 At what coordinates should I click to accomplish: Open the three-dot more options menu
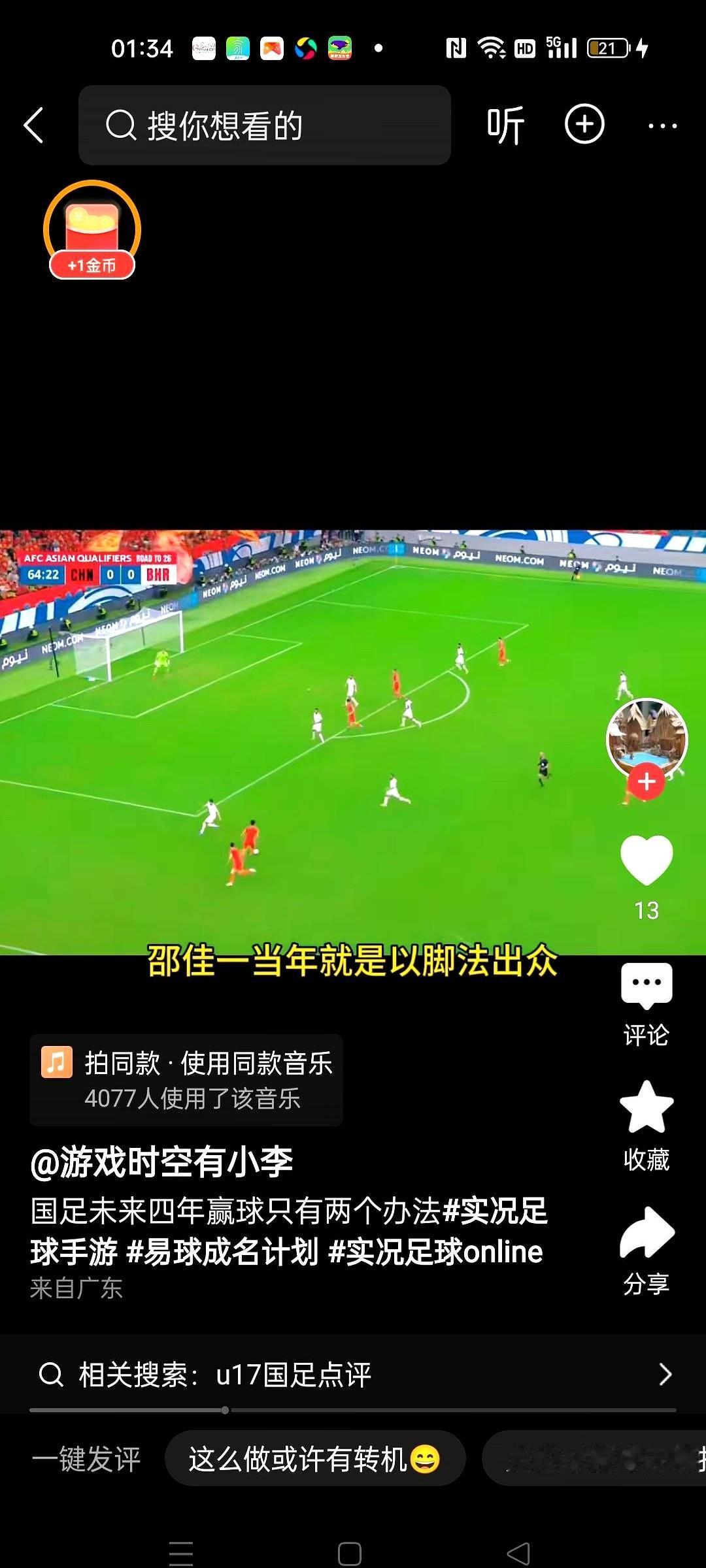pos(664,125)
